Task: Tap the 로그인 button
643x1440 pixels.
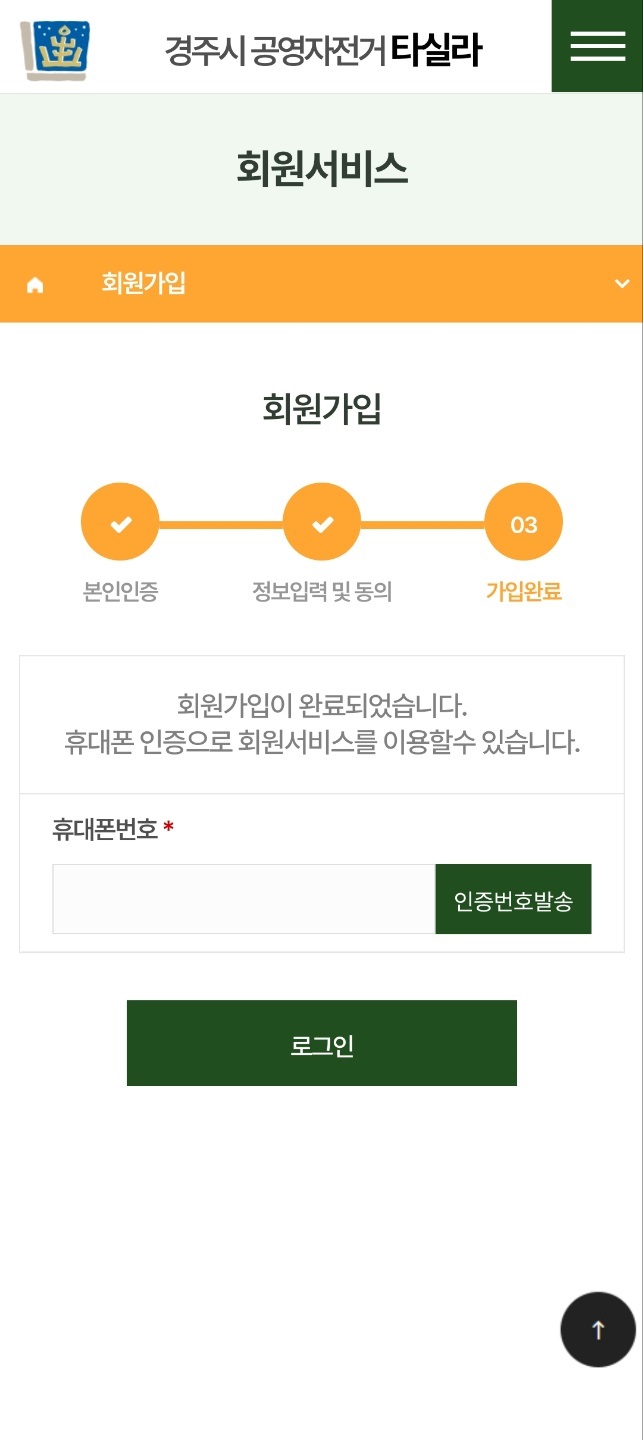Action: point(322,1043)
